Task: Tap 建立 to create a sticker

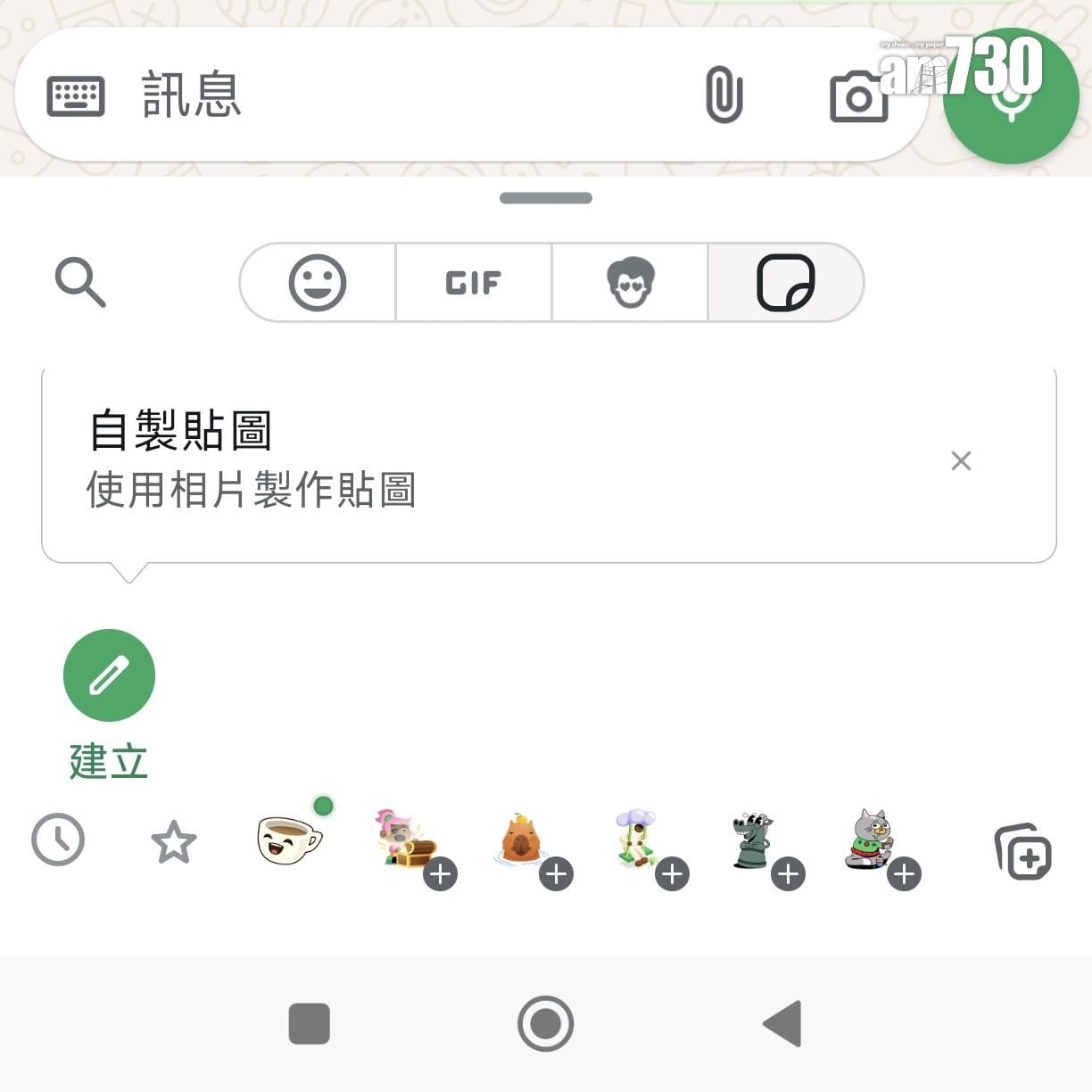Action: 109,675
